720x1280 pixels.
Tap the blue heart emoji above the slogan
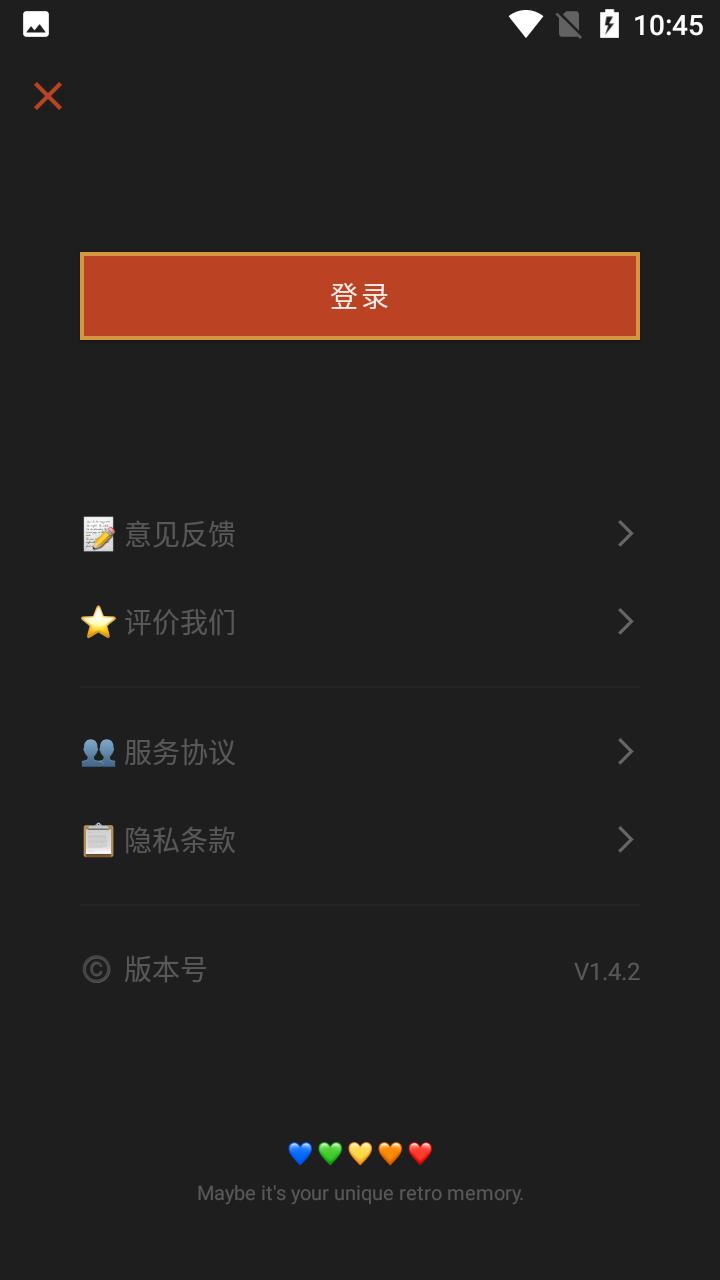[299, 1152]
